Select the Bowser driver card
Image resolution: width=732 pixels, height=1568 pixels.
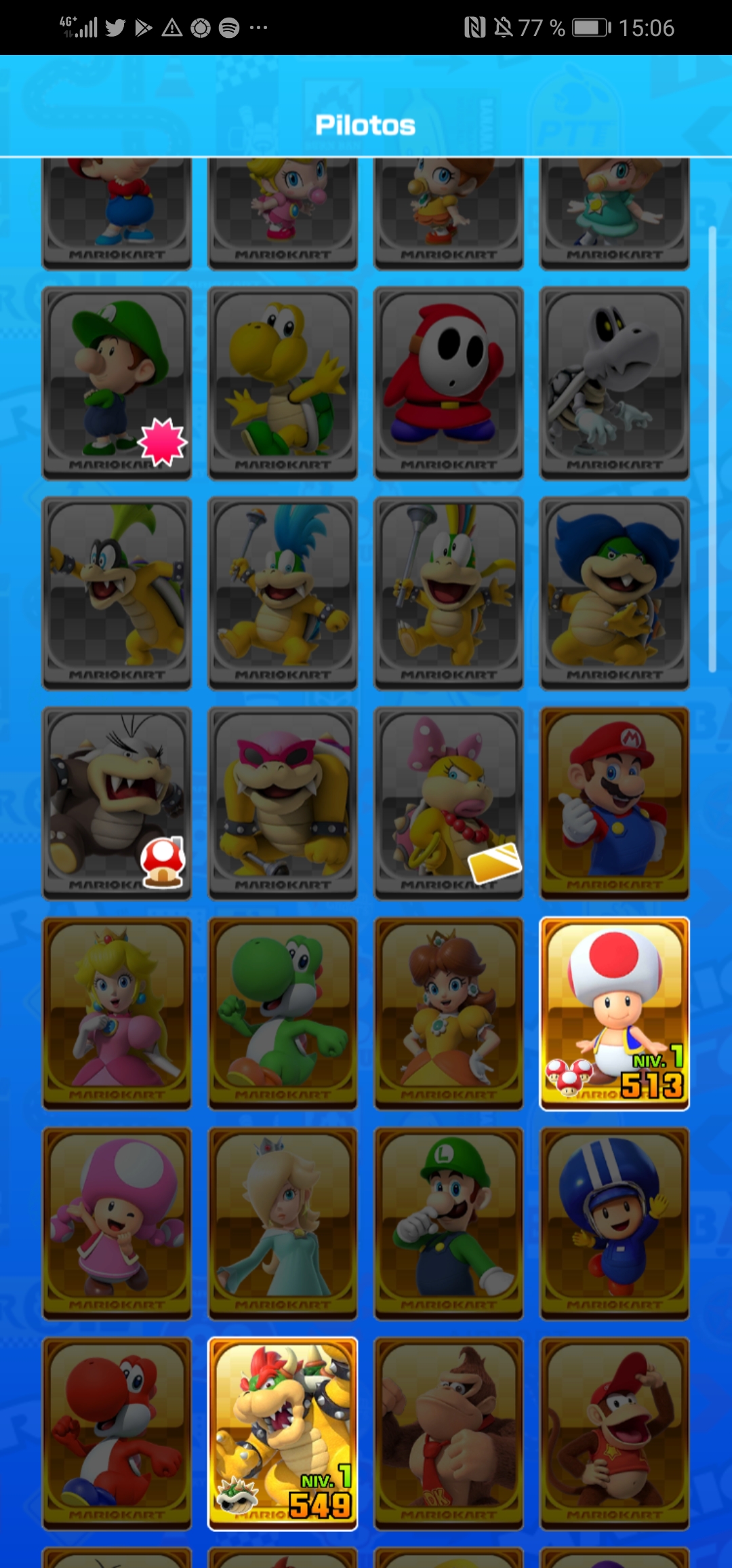click(x=282, y=1433)
